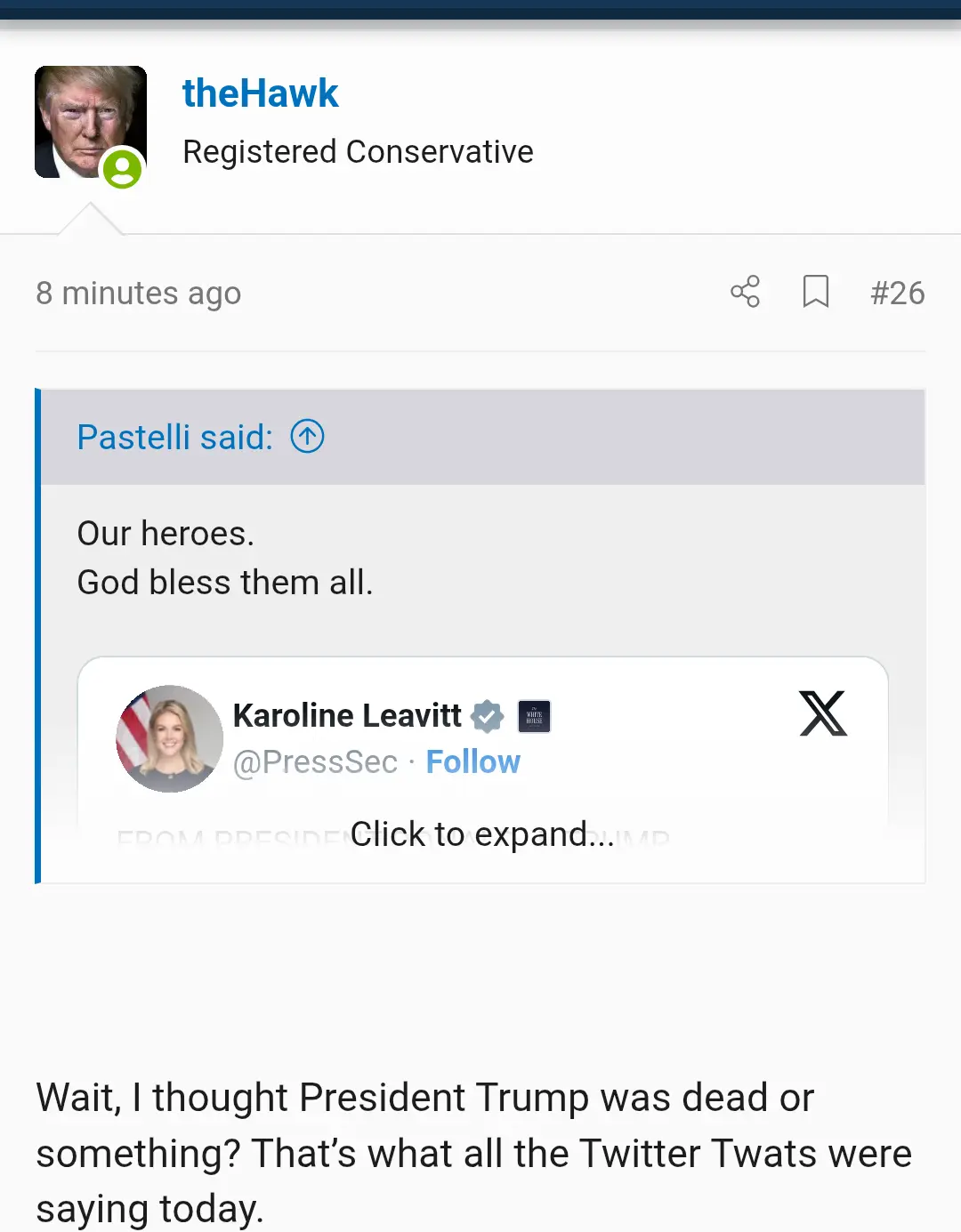Image resolution: width=961 pixels, height=1232 pixels.
Task: Click Karoline Leavitt's verified badge
Action: point(488,714)
